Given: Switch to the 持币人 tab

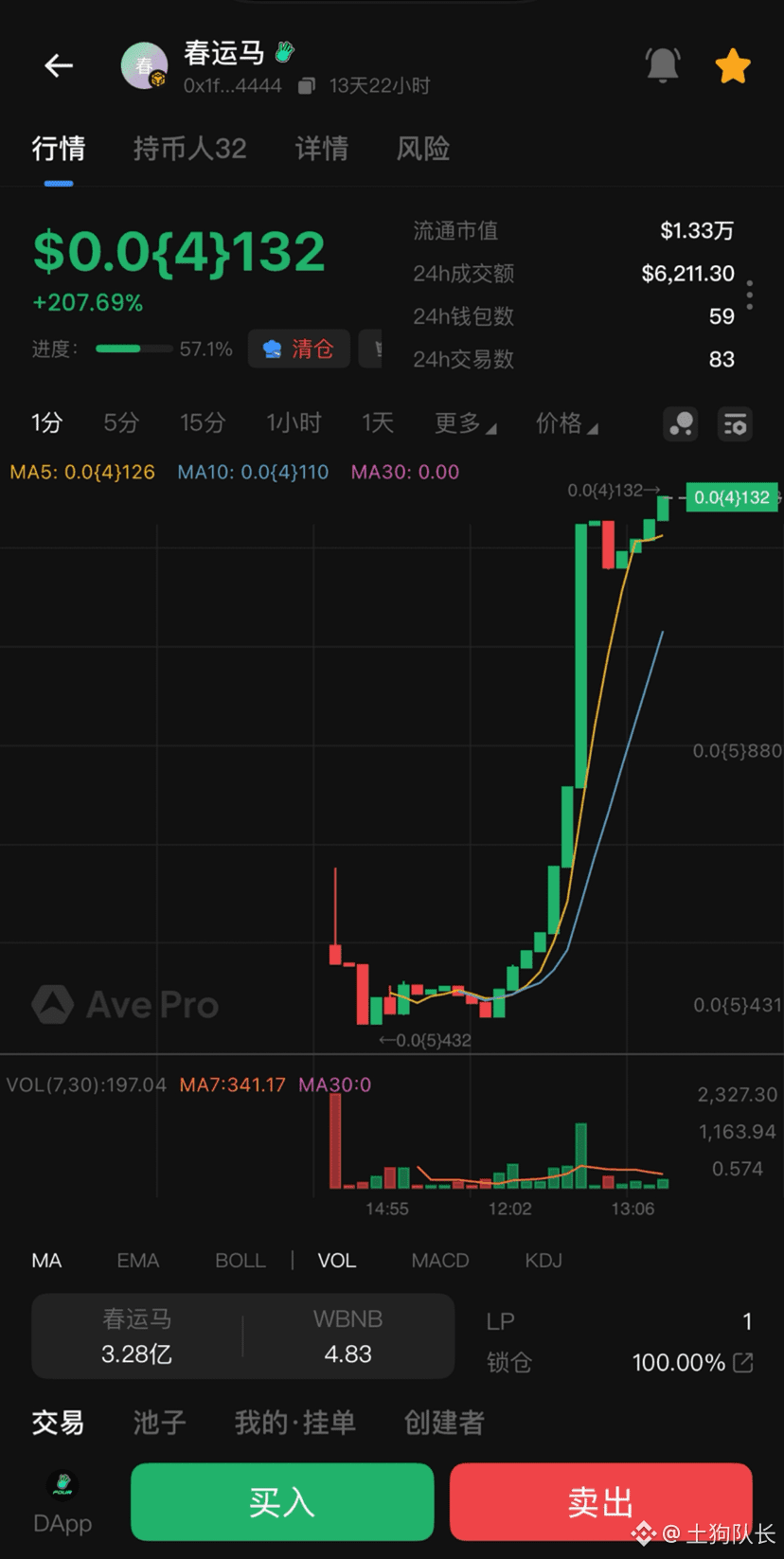Looking at the screenshot, I should click(x=189, y=149).
